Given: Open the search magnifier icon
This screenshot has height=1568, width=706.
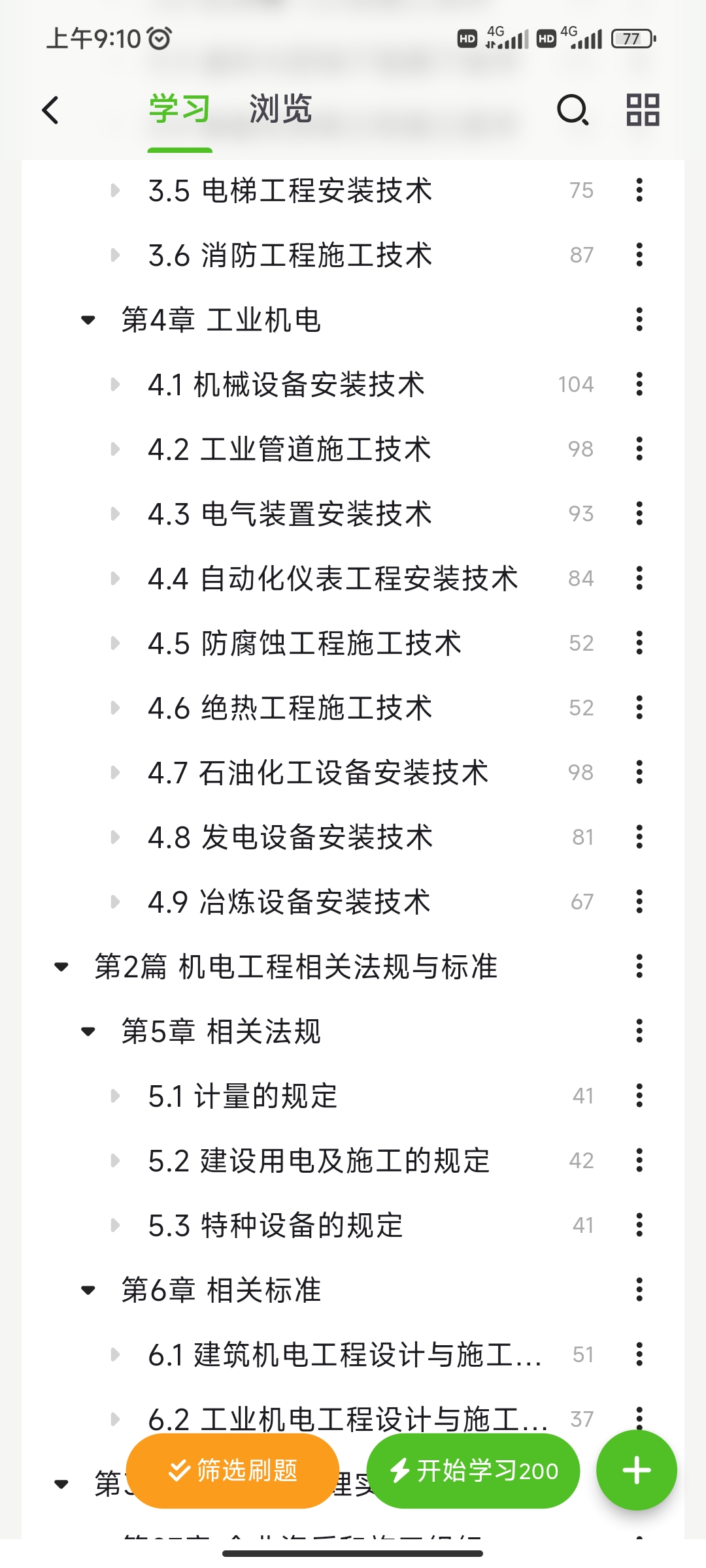Looking at the screenshot, I should coord(573,110).
